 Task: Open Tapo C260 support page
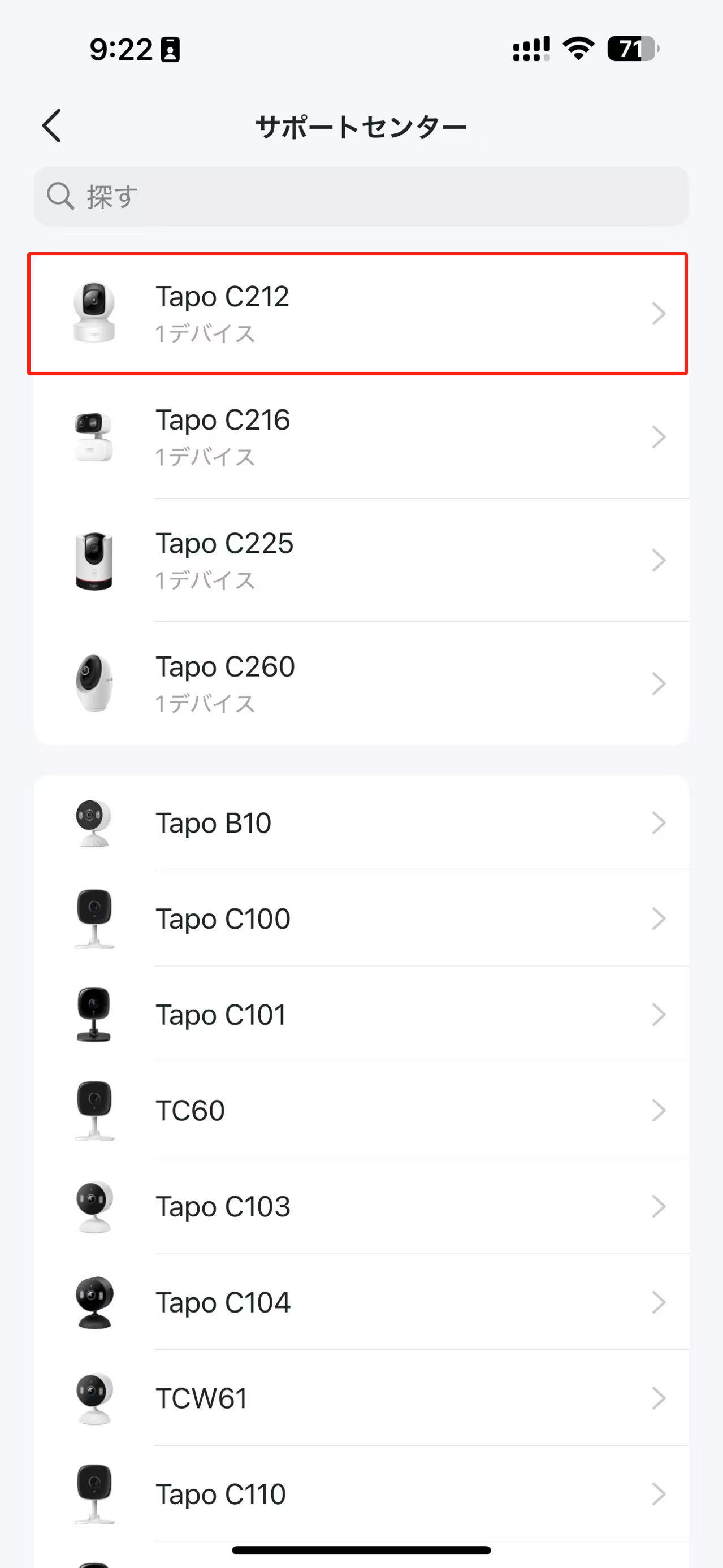[362, 683]
